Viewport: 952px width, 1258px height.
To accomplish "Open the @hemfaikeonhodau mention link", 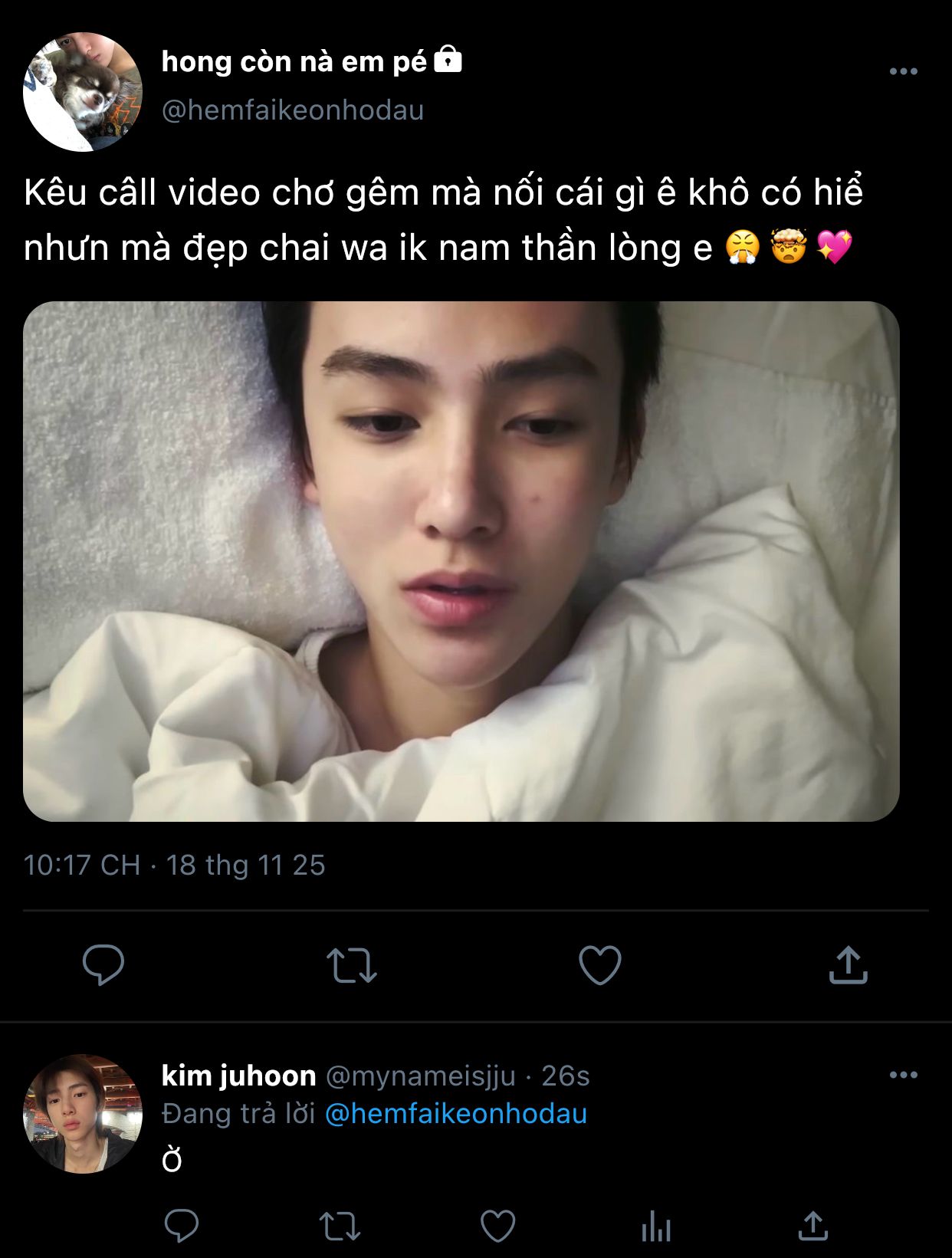I will click(x=456, y=1113).
